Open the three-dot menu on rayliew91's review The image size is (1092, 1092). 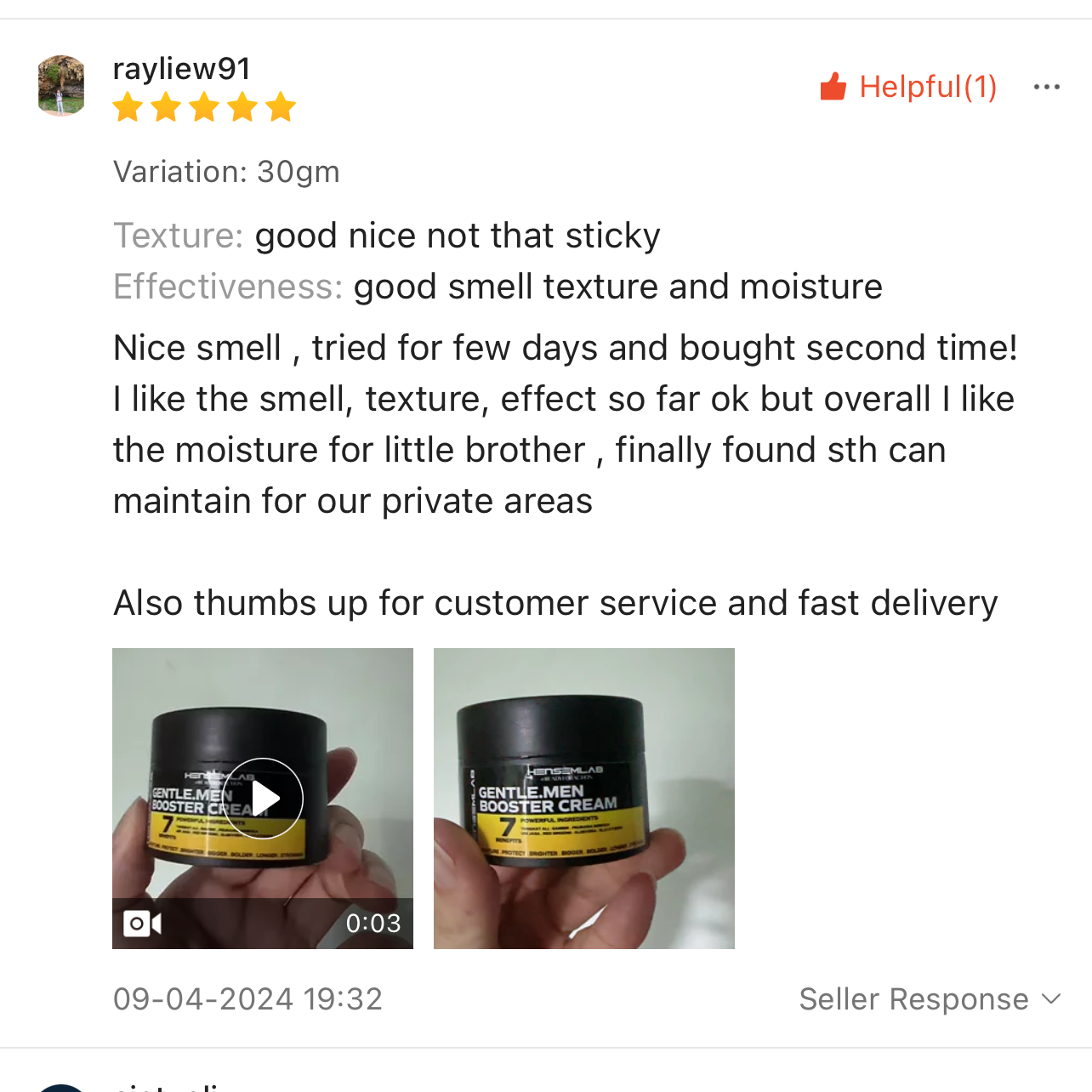(x=1046, y=87)
